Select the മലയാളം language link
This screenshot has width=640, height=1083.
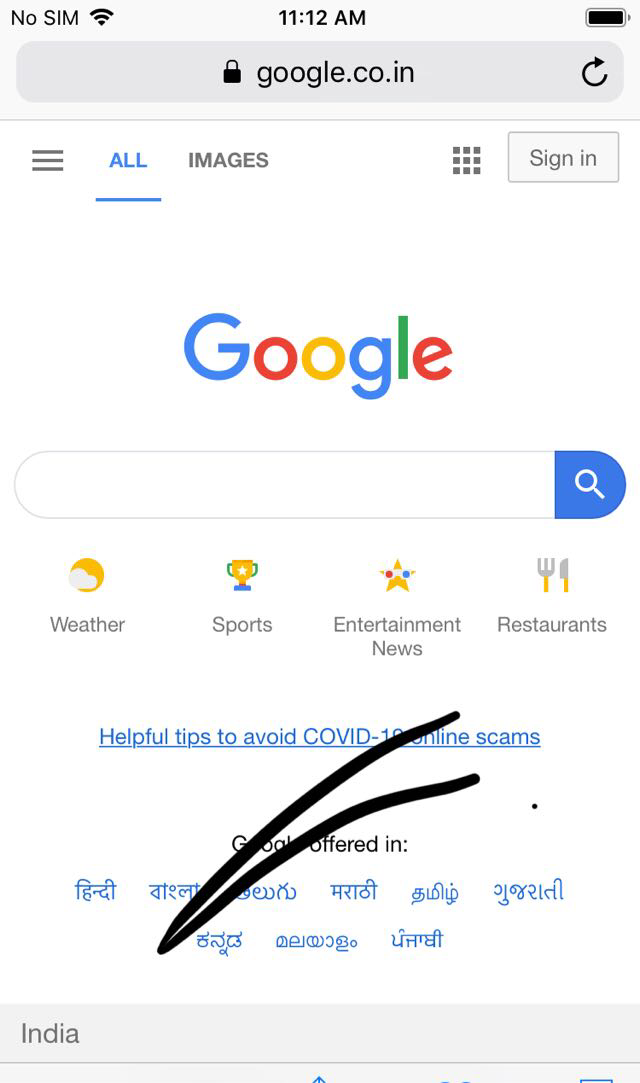pyautogui.click(x=316, y=941)
